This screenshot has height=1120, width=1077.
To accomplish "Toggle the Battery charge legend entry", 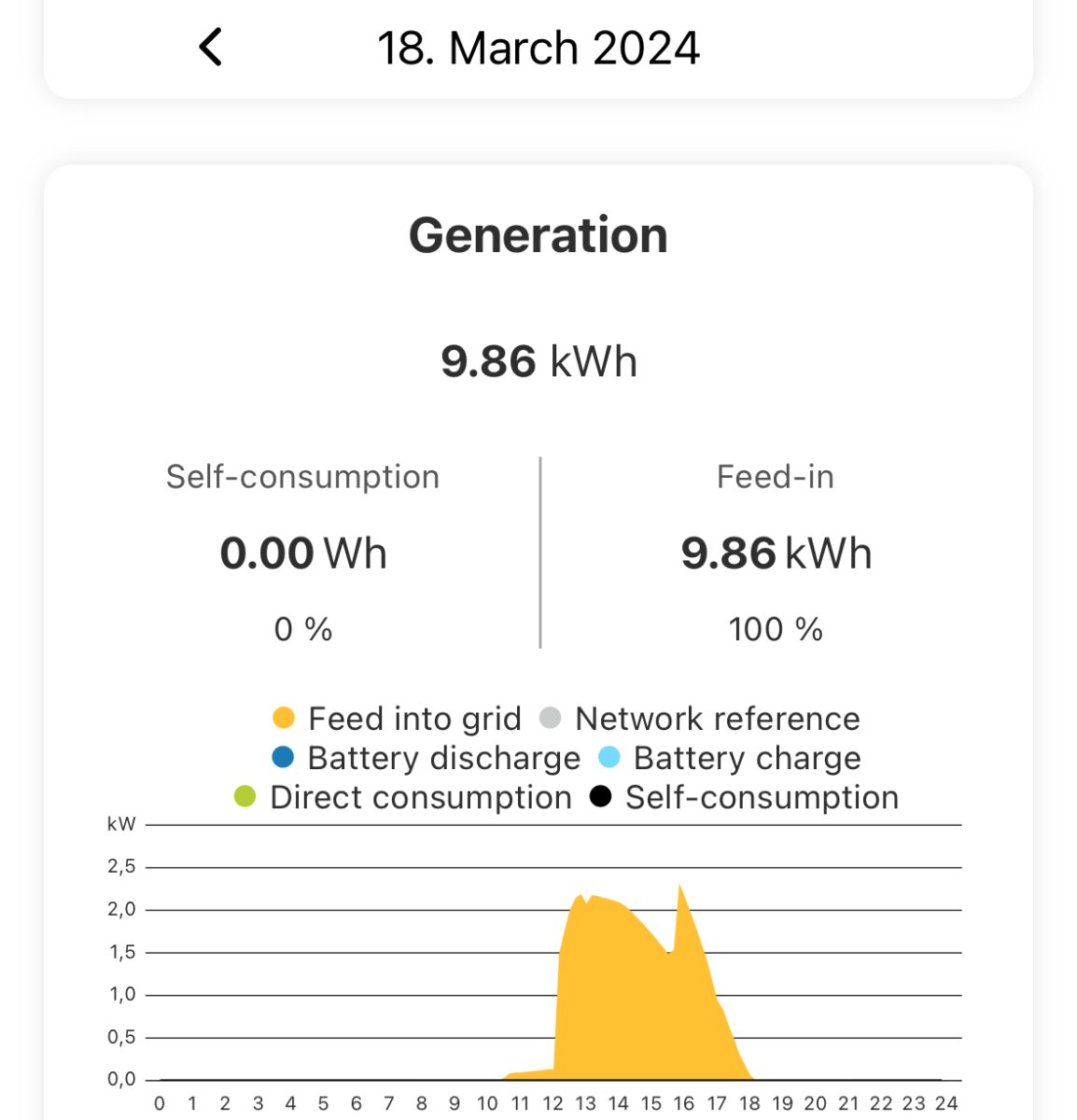I will point(729,758).
